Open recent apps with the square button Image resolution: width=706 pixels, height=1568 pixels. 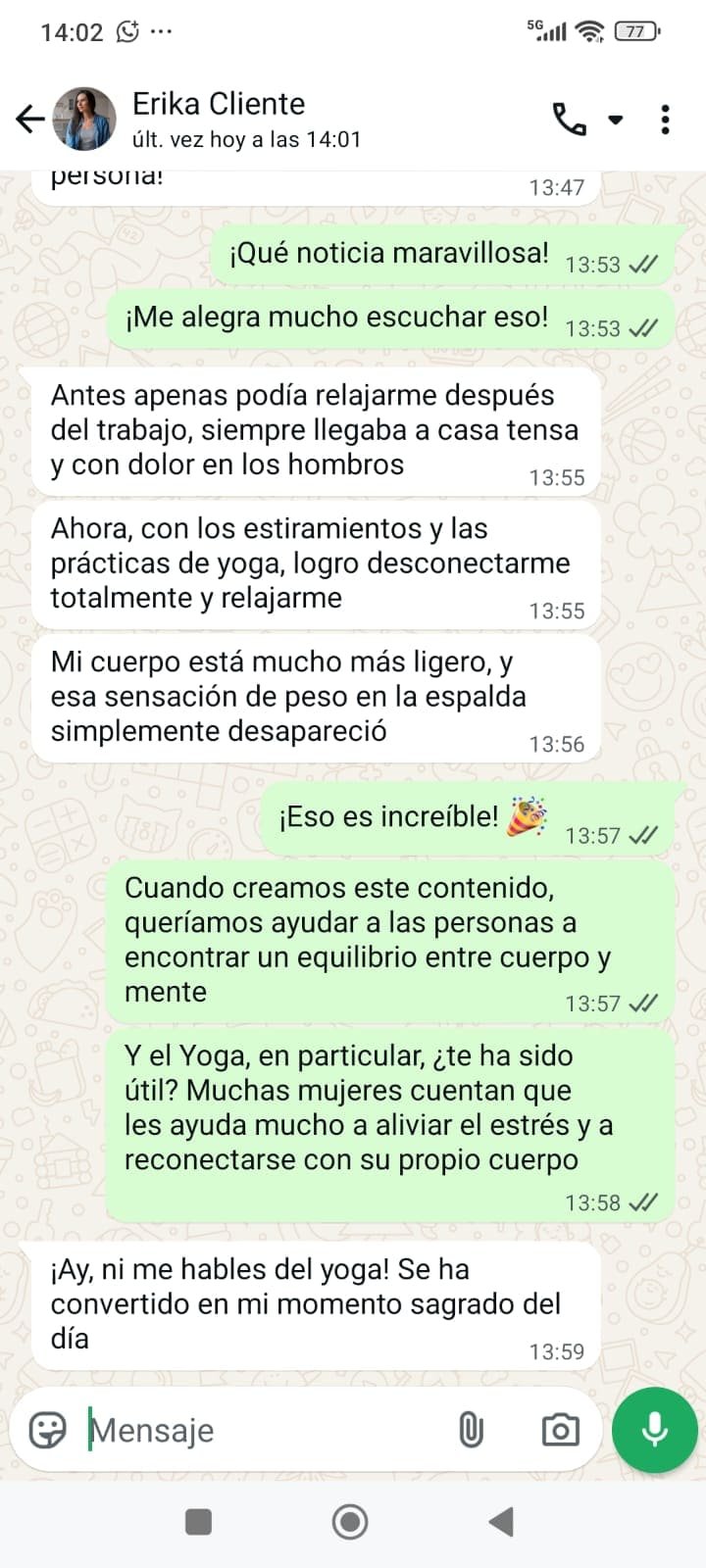[199, 1522]
